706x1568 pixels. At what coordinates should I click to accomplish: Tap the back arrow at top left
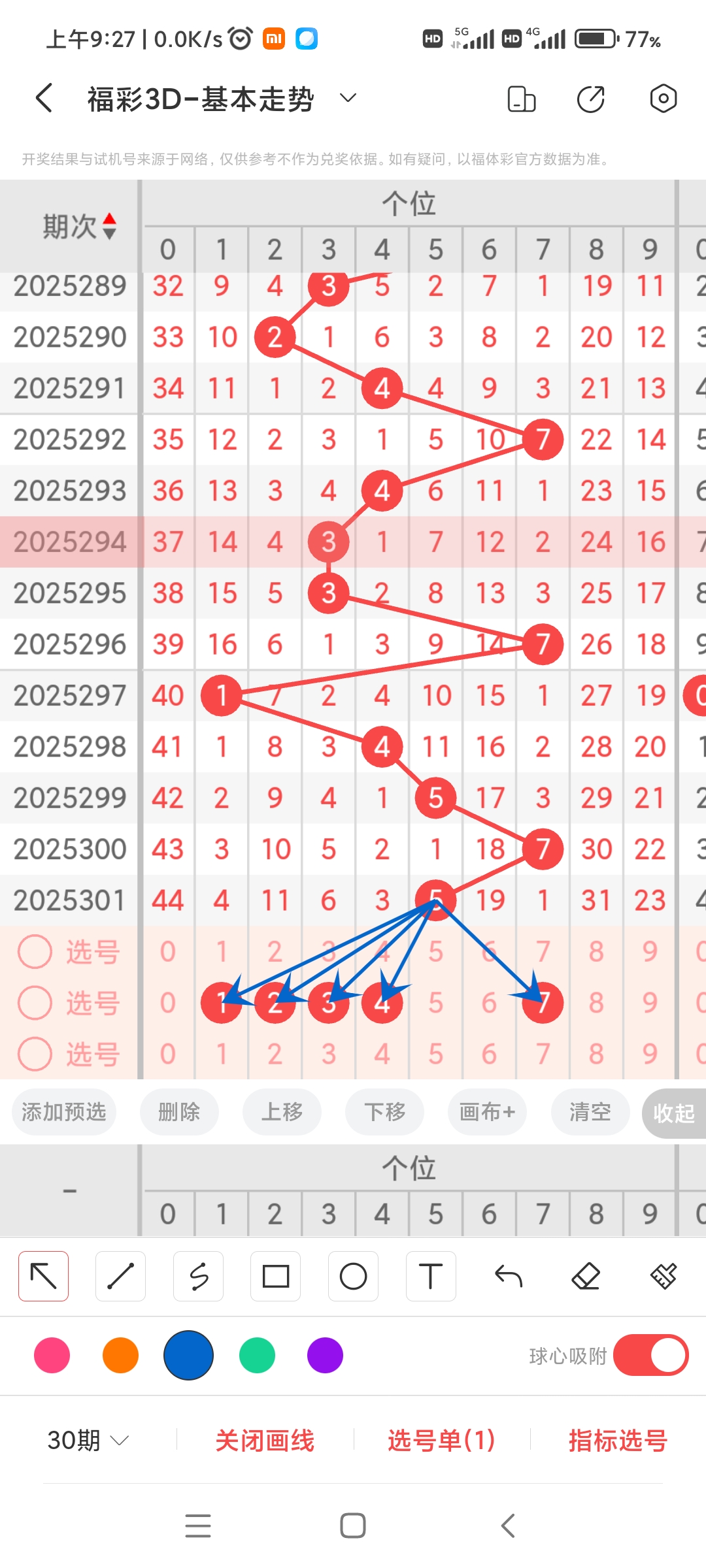pos(43,98)
